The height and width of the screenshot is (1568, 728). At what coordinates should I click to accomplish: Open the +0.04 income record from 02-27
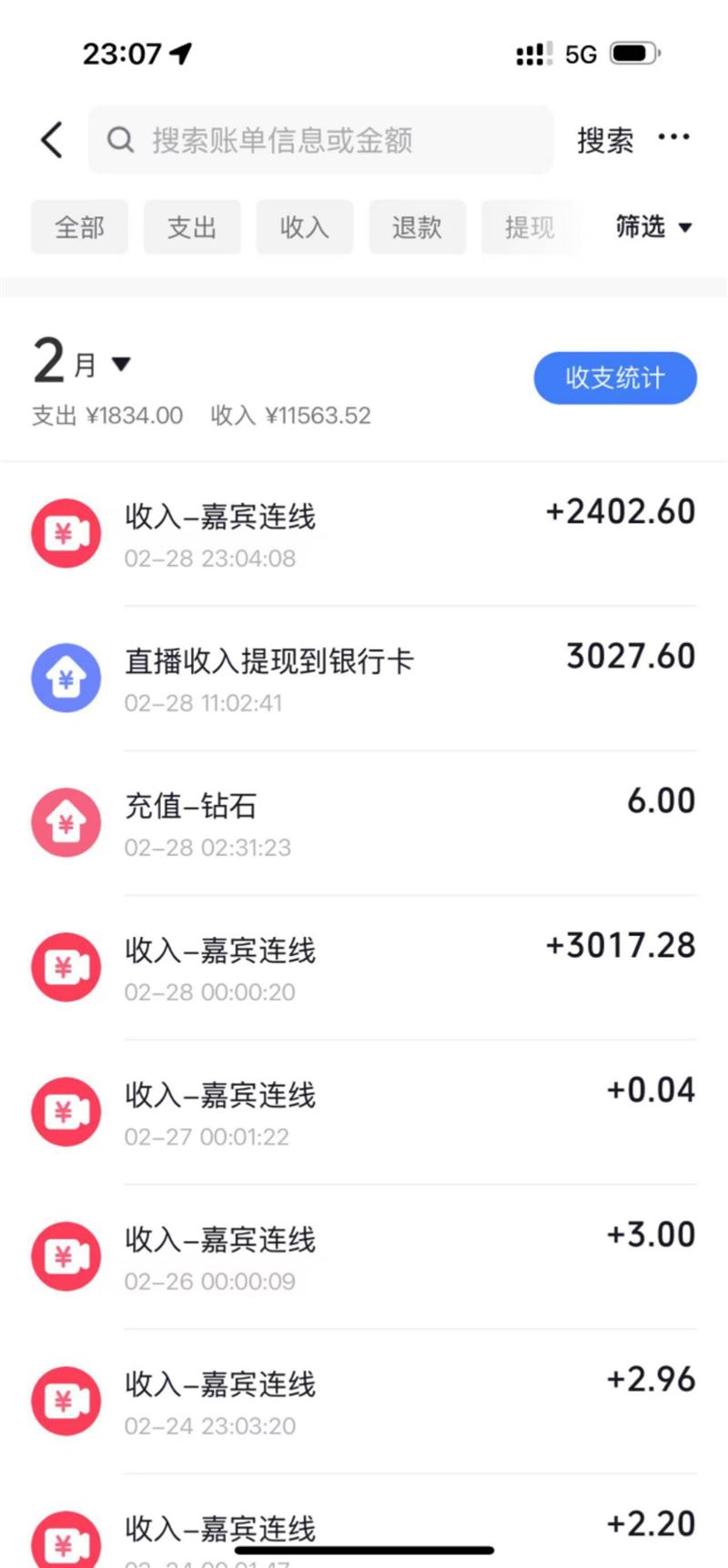[364, 1112]
